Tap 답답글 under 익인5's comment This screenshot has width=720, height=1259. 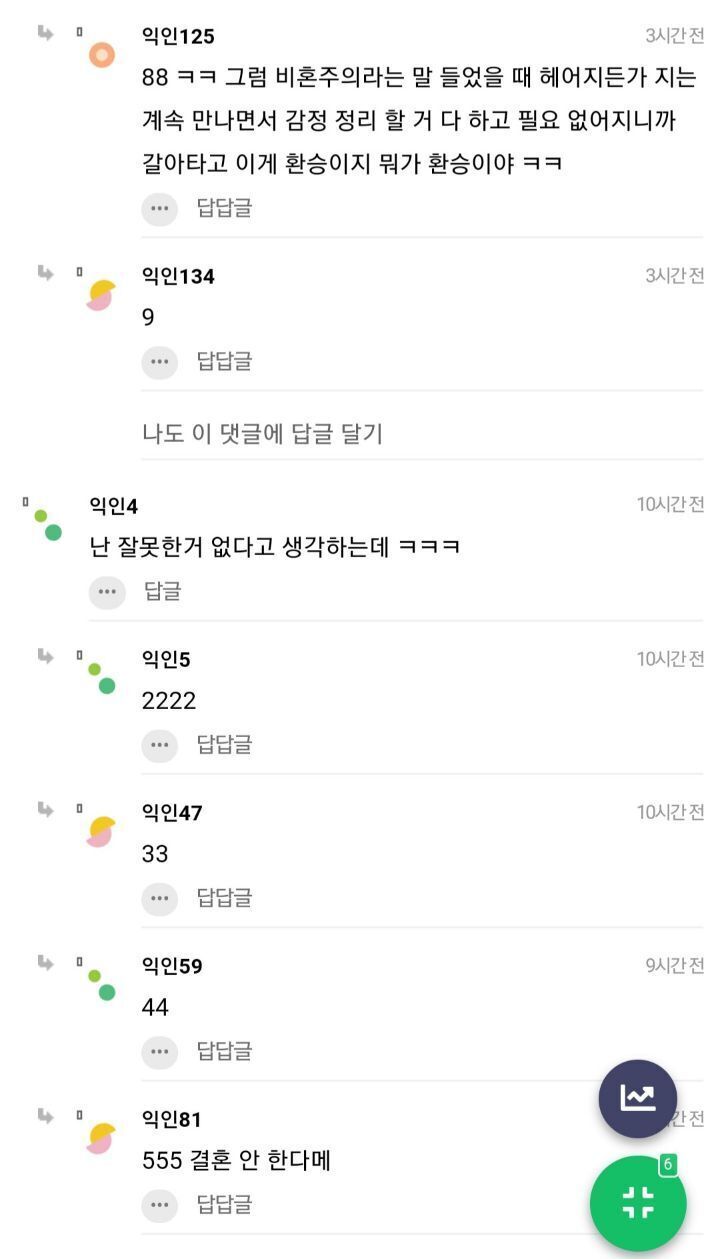224,745
